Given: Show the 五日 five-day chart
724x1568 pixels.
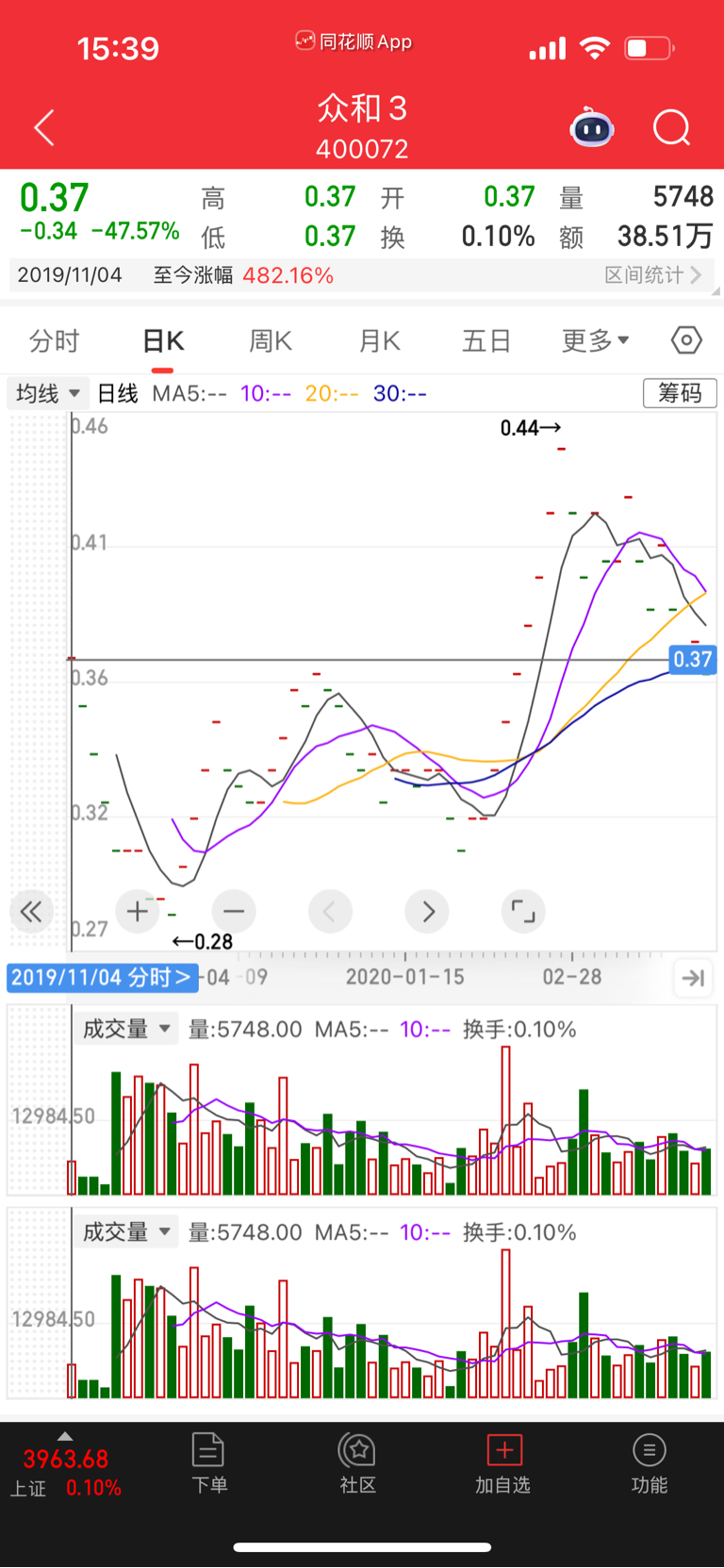Looking at the screenshot, I should 486,341.
